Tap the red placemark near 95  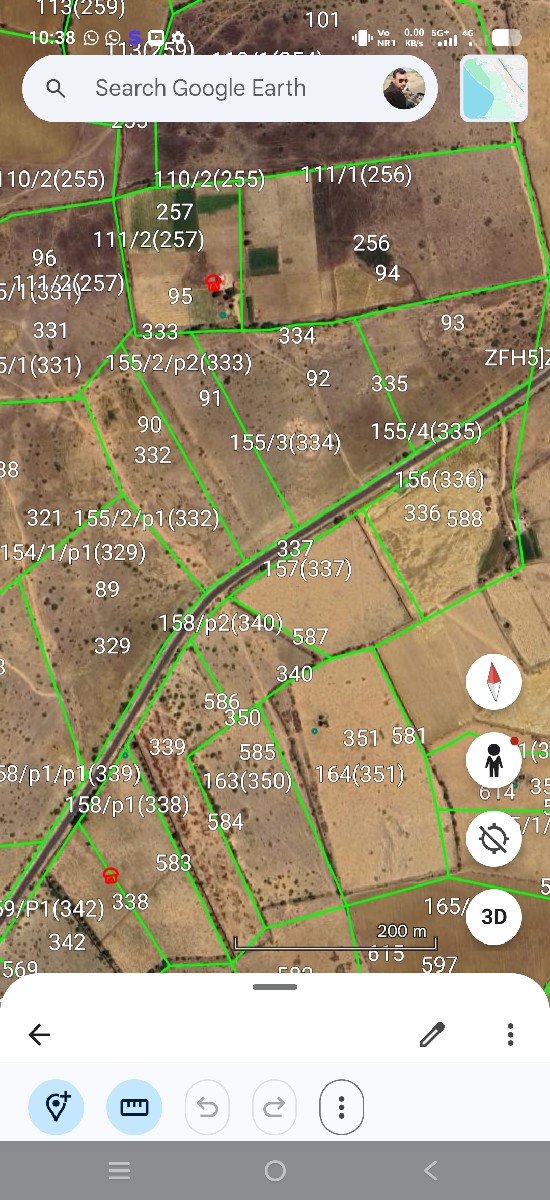coord(213,284)
